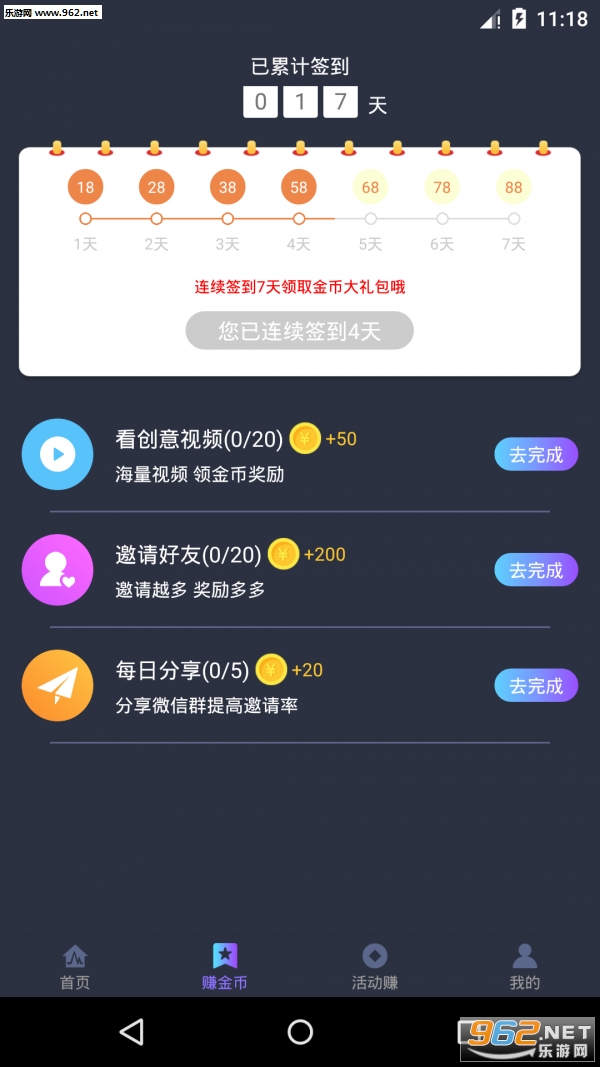This screenshot has width=600, height=1067.
Task: Open the 活动赚 tab
Action: click(x=375, y=967)
